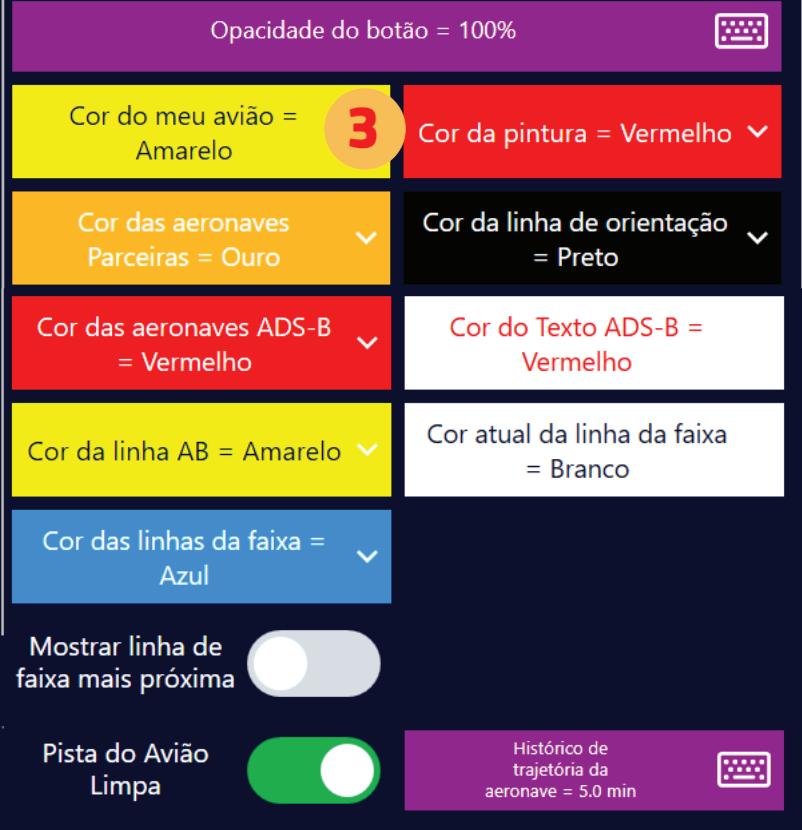Image resolution: width=802 pixels, height=830 pixels.
Task: Edit the Opacidade do botão value
Action: coord(396,36)
